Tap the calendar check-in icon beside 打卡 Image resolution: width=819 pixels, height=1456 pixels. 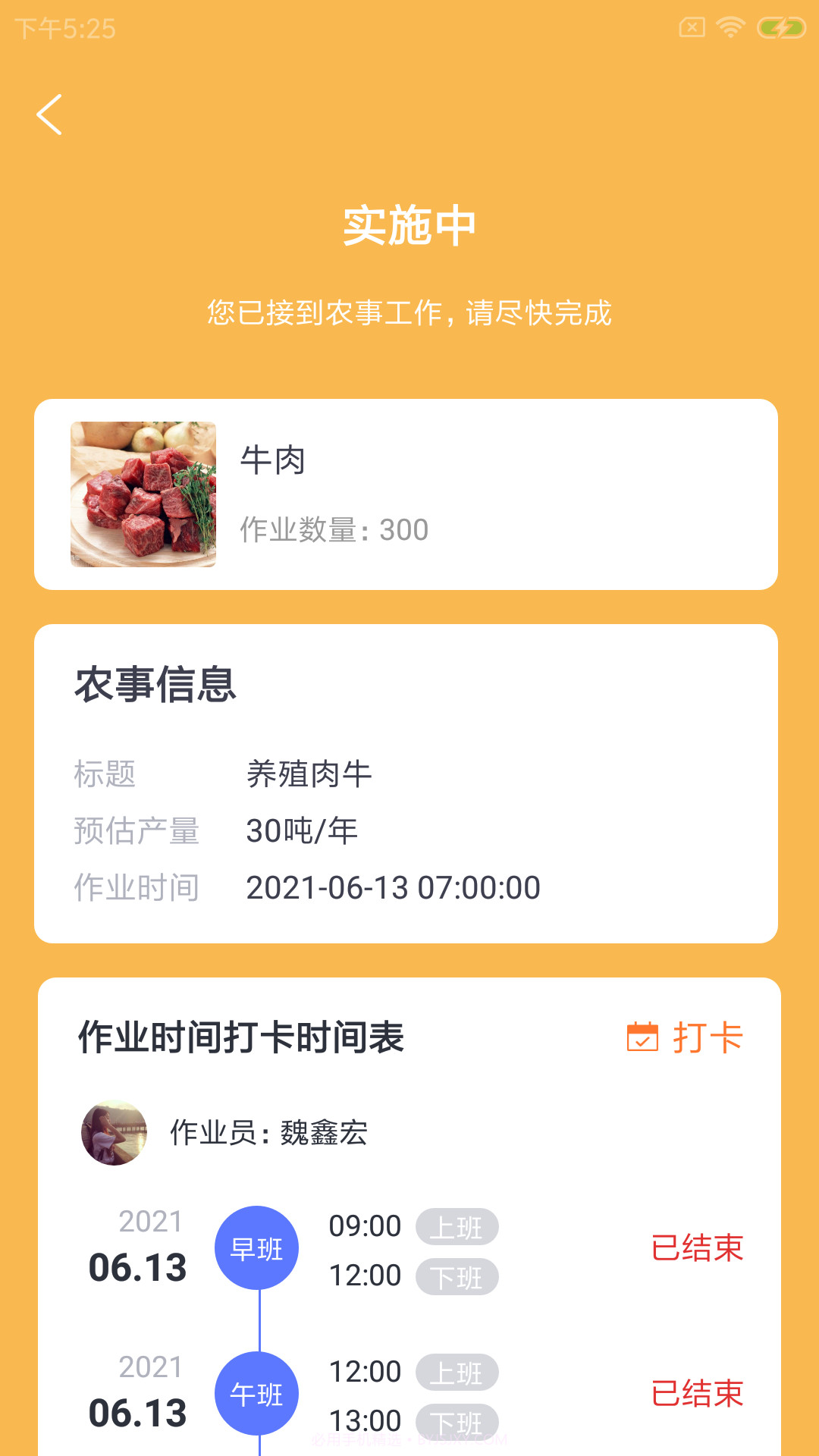(x=643, y=1037)
